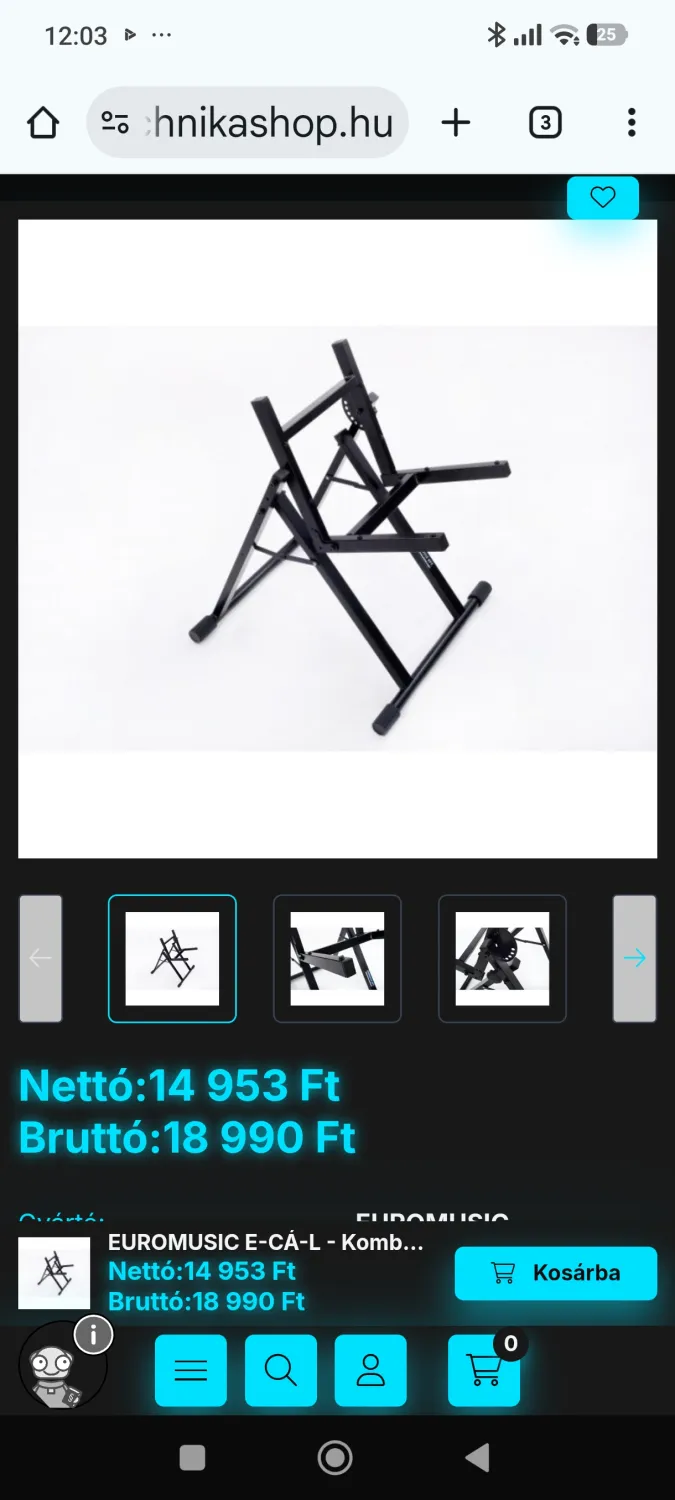Select the third thumbnail showing adjustment wheel
The width and height of the screenshot is (675, 1500).
(502, 958)
